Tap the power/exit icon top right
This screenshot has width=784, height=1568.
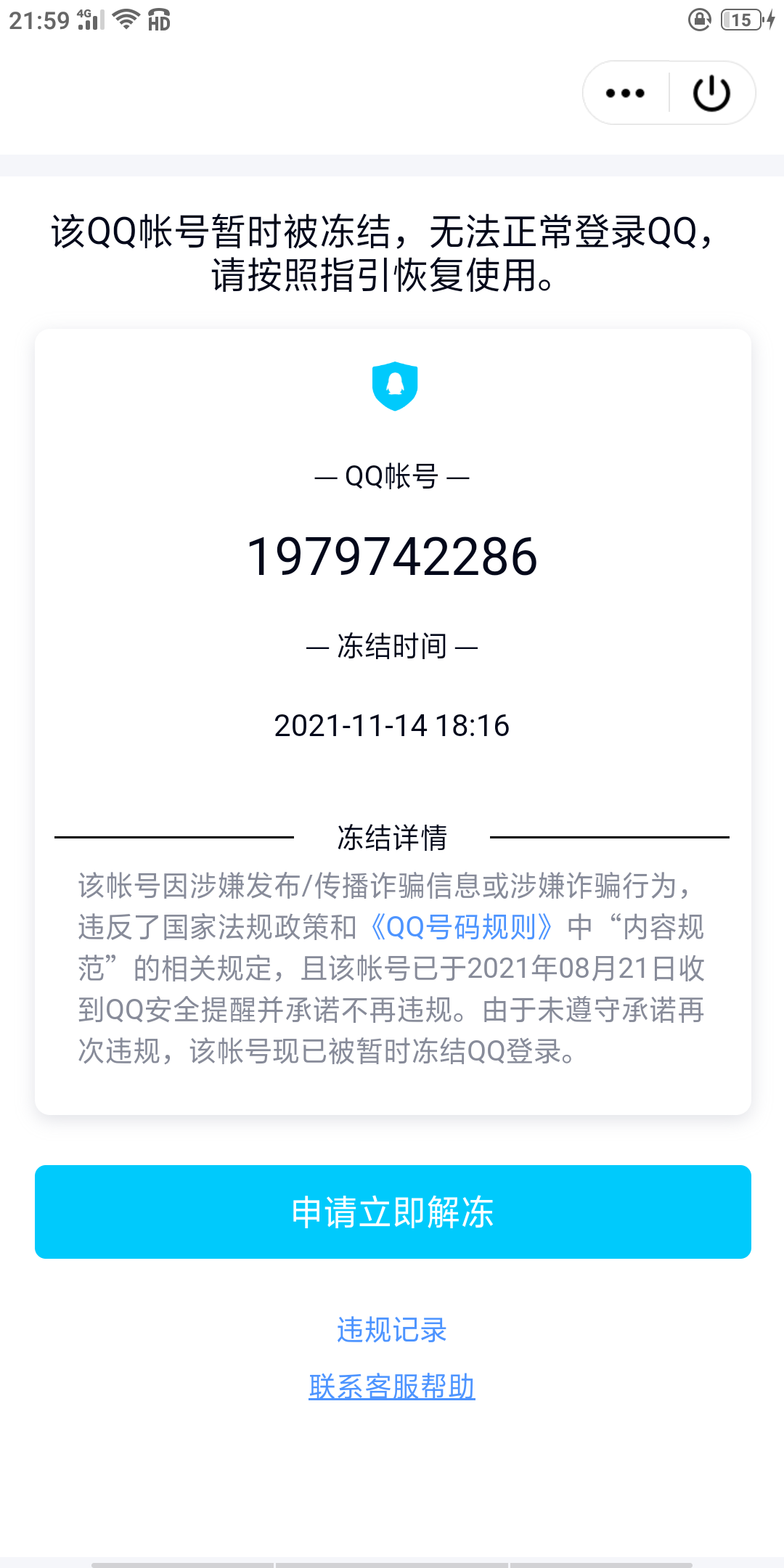coord(710,93)
